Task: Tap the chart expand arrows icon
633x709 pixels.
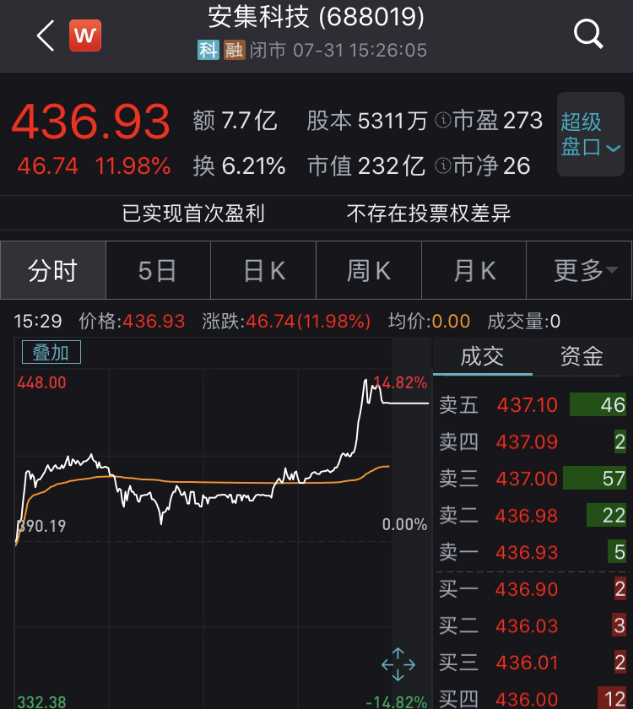Action: click(398, 663)
